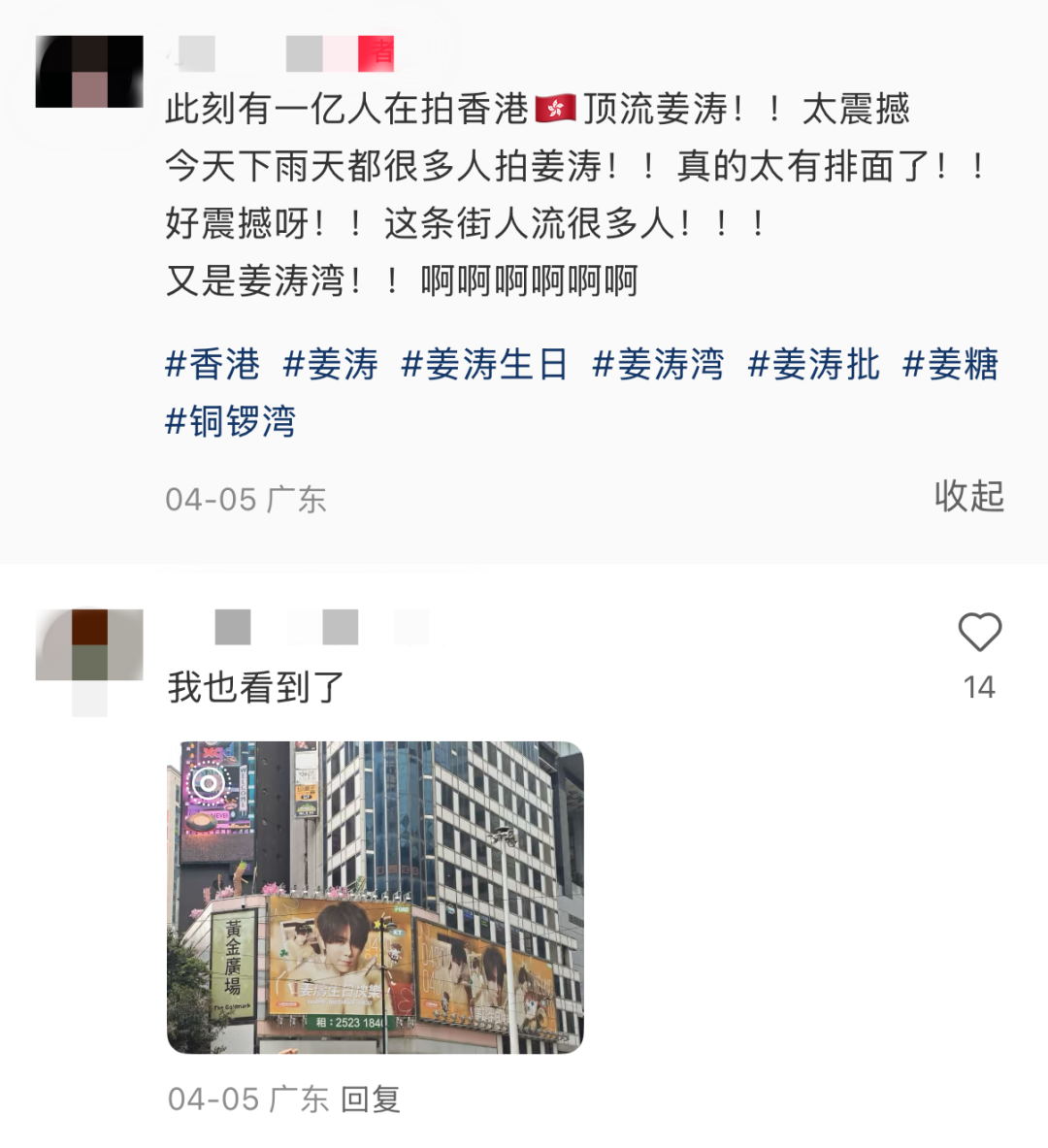Open the #姜涛 hashtag
Image resolution: width=1048 pixels, height=1148 pixels.
point(330,364)
